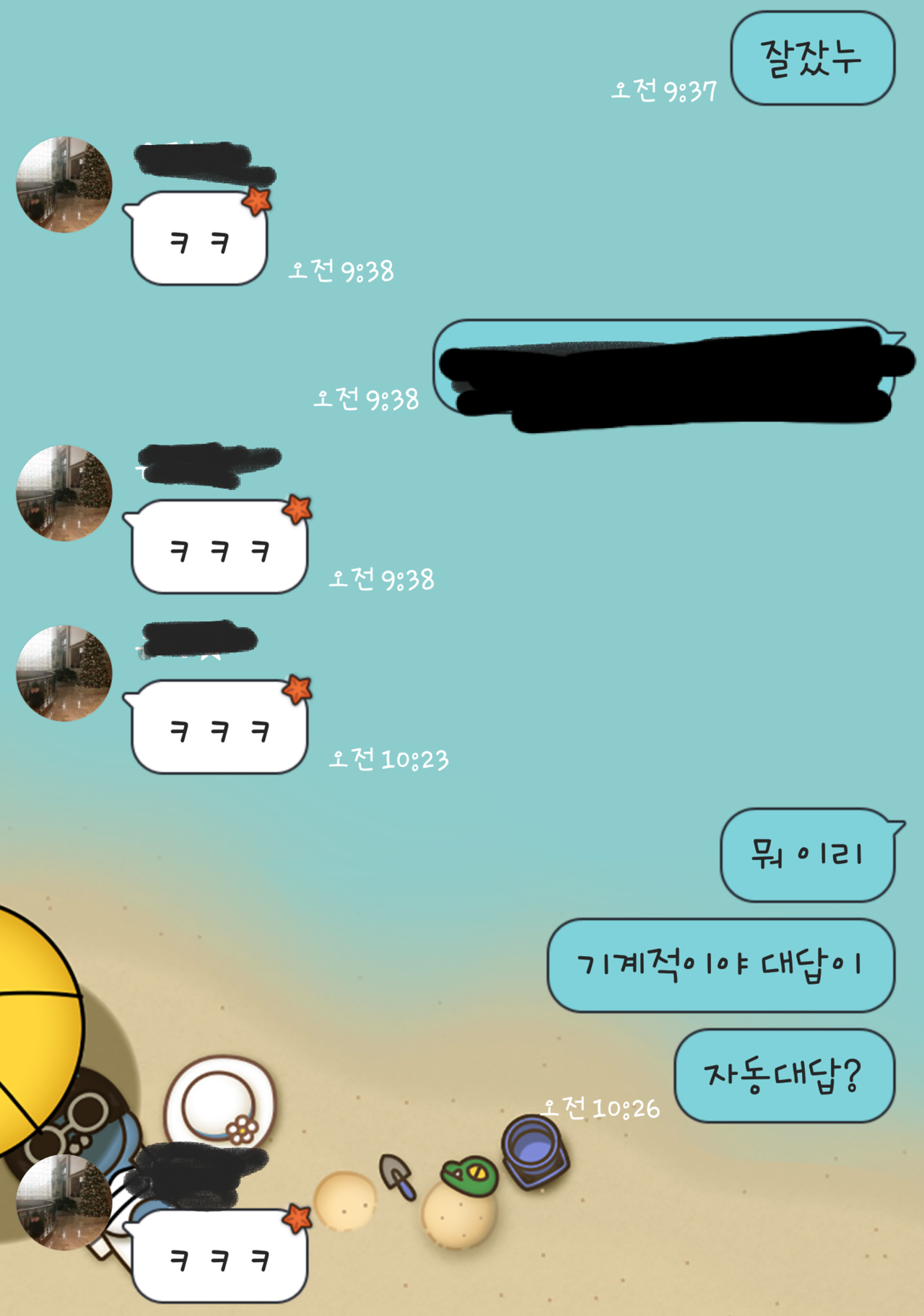Click the 자동대답? message bubble

(786, 1075)
